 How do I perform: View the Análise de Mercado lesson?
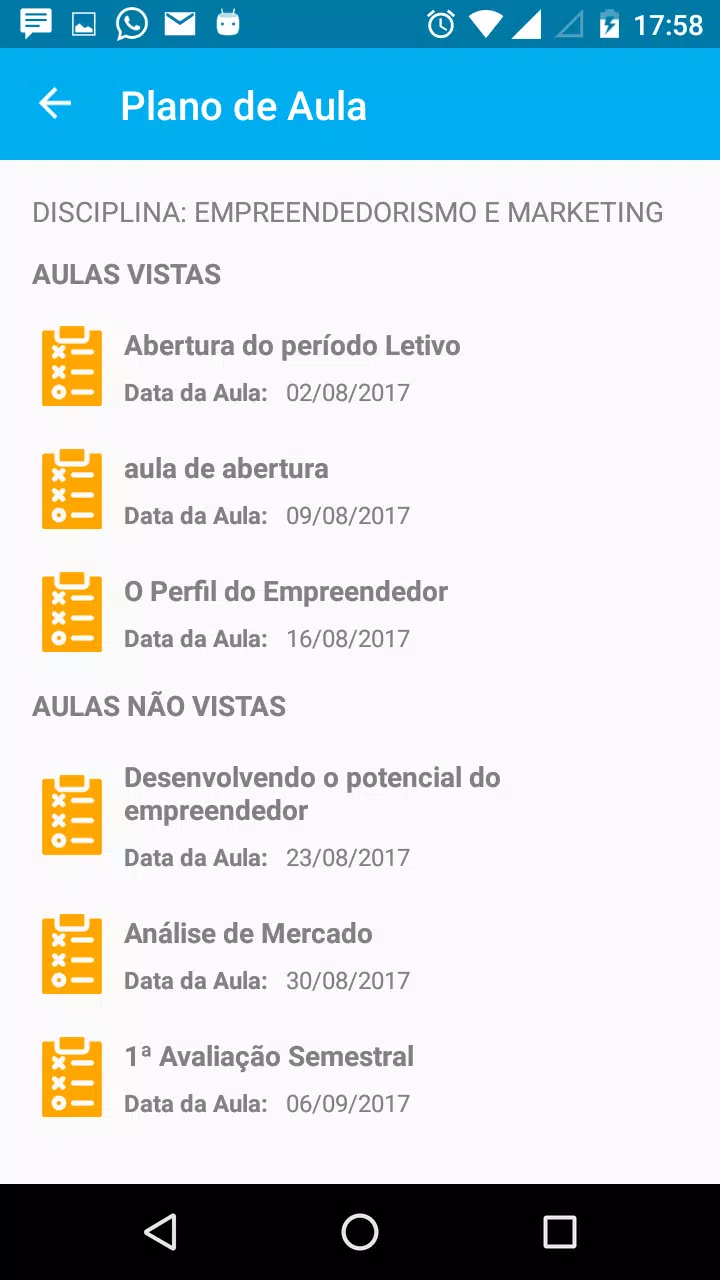(x=360, y=955)
